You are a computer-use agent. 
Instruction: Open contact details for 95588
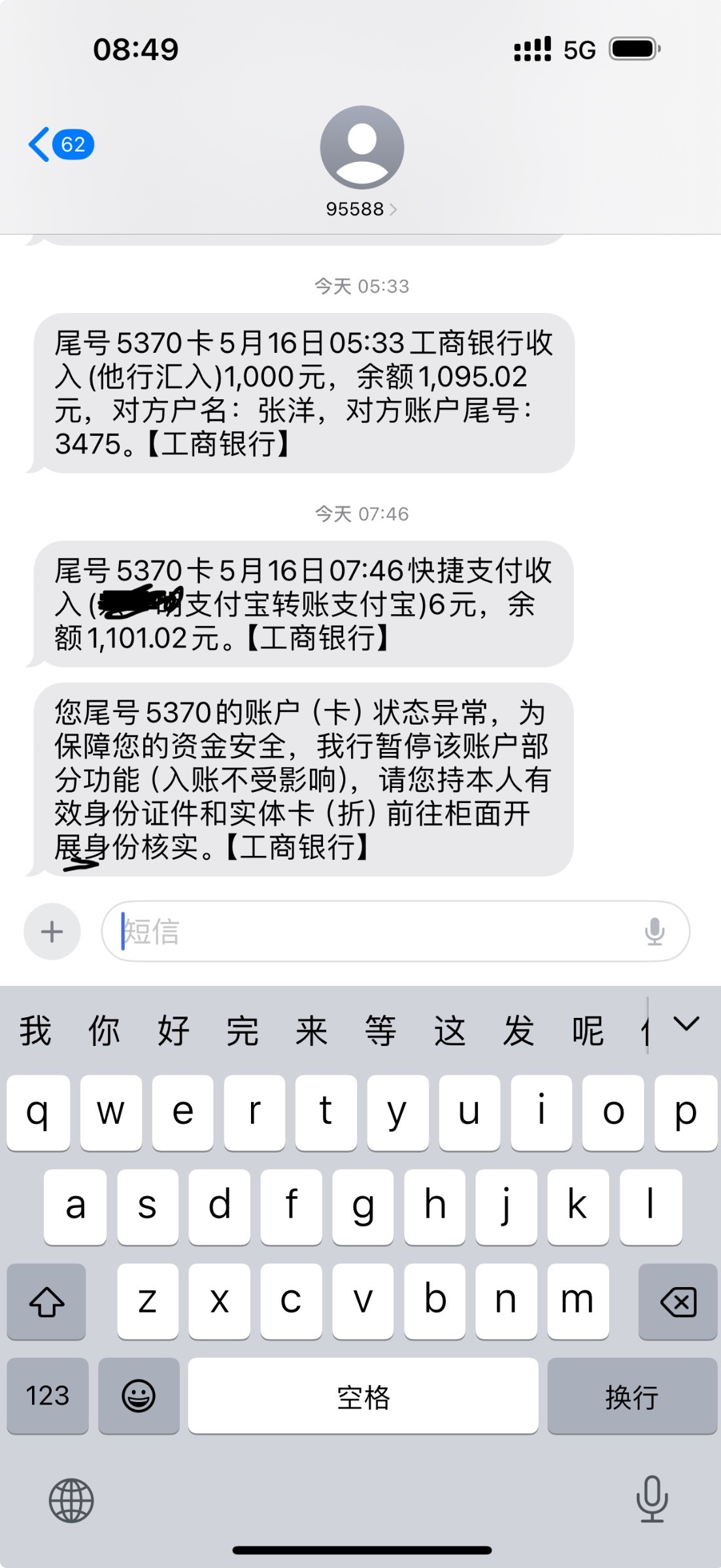pos(361,161)
